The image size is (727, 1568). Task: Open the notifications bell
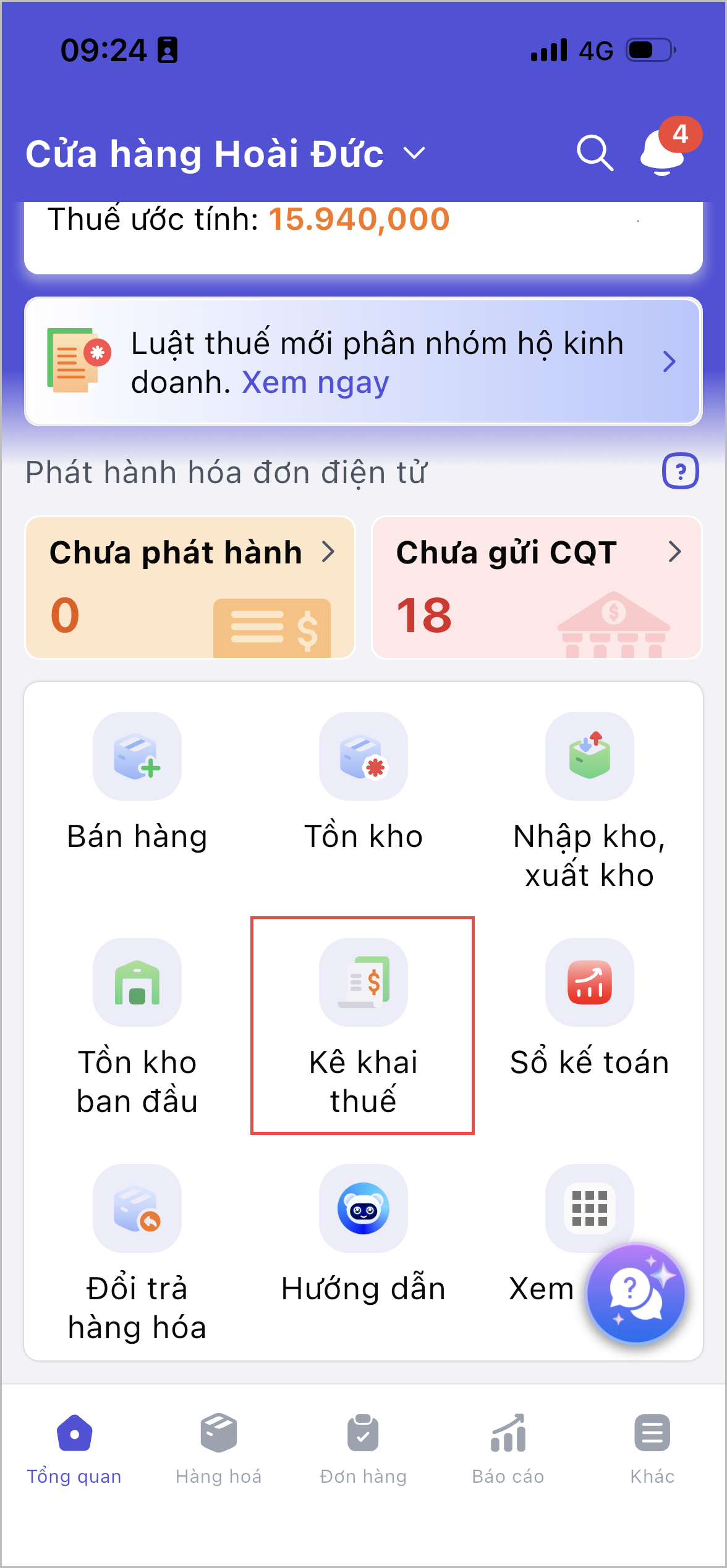point(663,153)
